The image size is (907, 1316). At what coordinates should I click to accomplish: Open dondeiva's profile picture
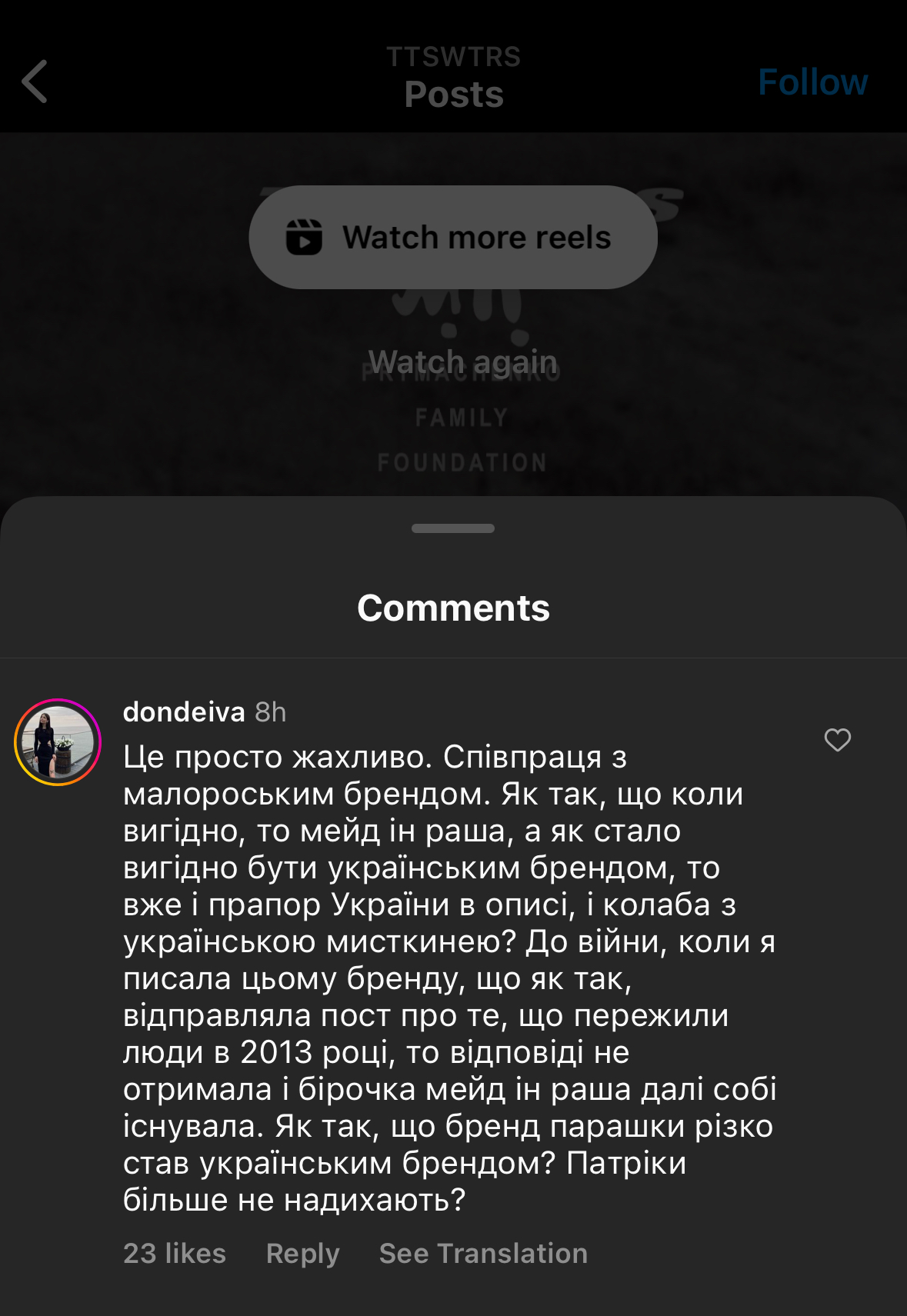(58, 742)
